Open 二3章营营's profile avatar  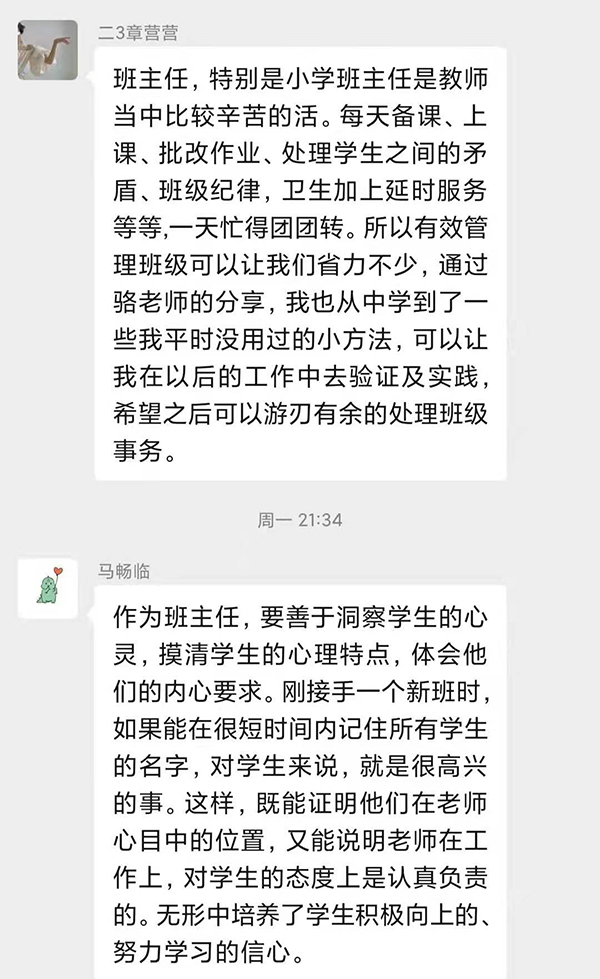[x=48, y=50]
